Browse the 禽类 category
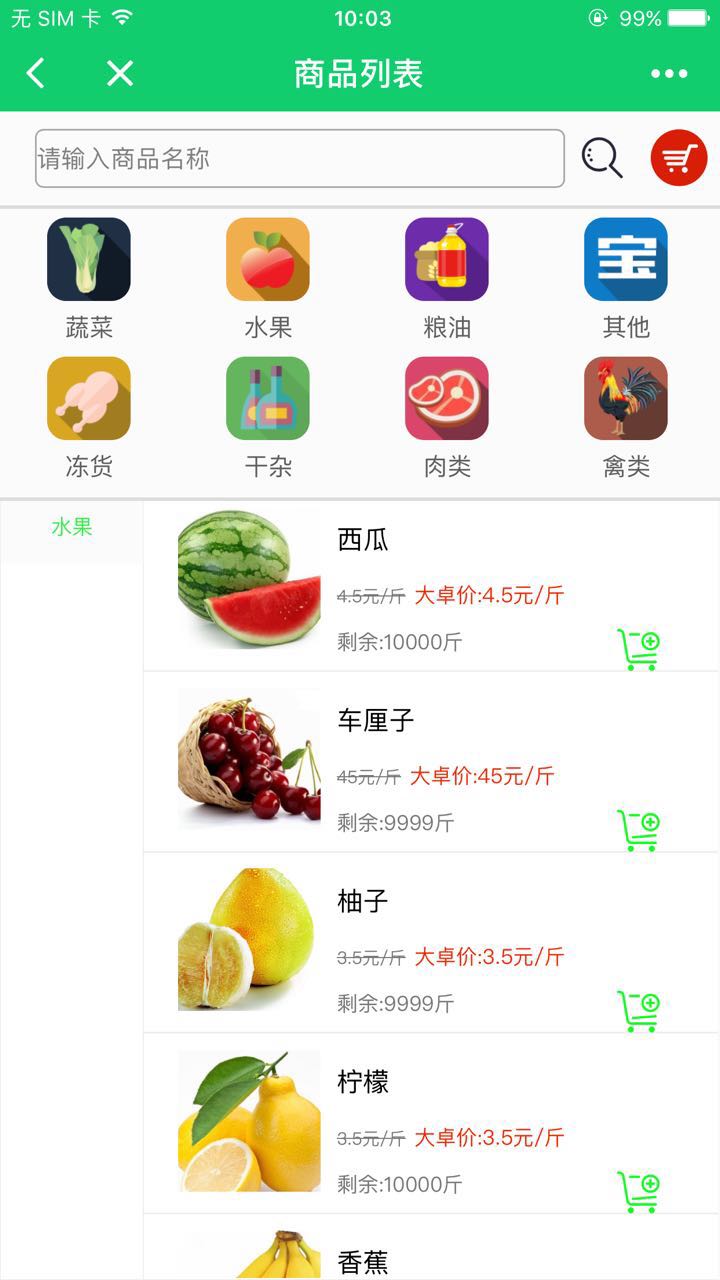 [626, 399]
